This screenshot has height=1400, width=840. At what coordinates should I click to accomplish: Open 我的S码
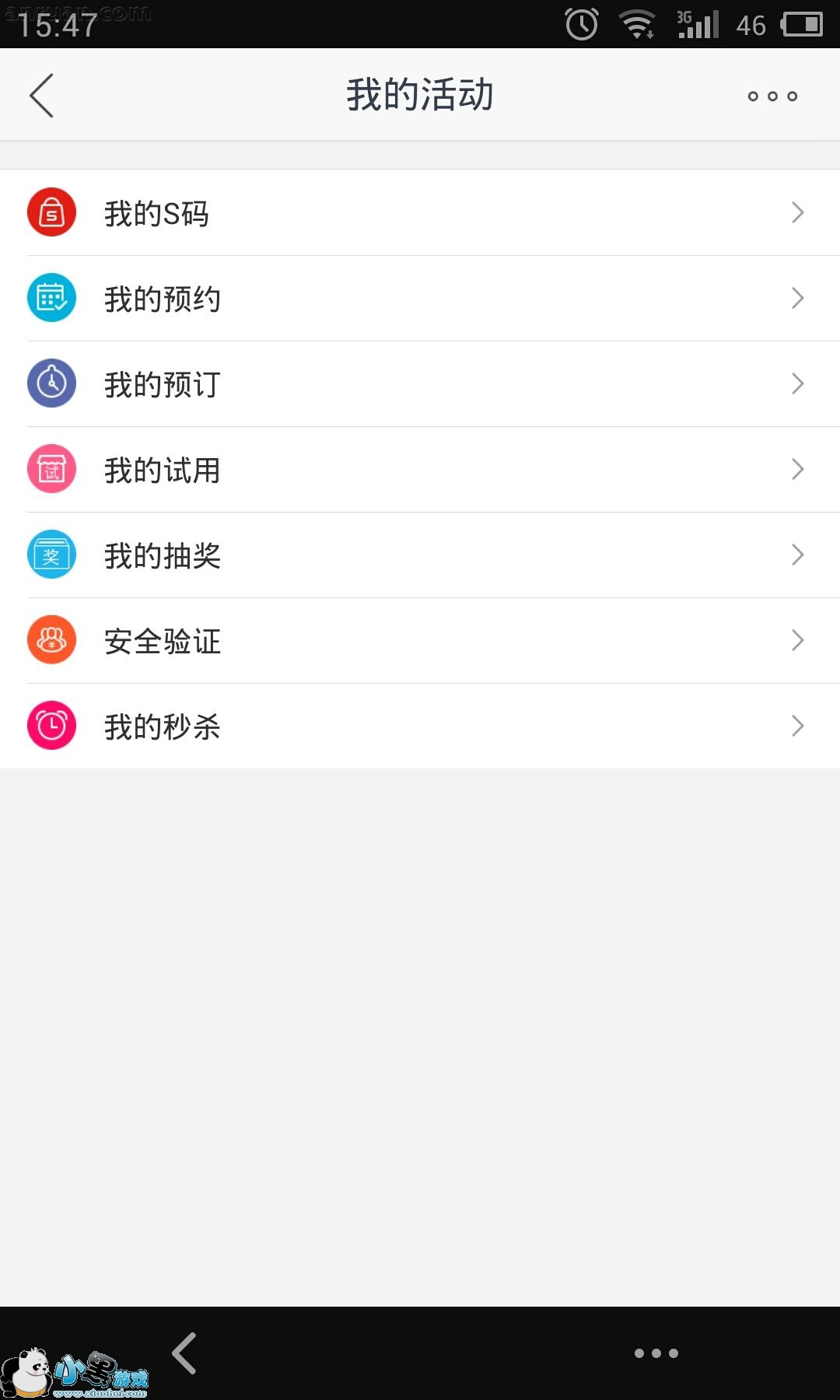coord(420,213)
